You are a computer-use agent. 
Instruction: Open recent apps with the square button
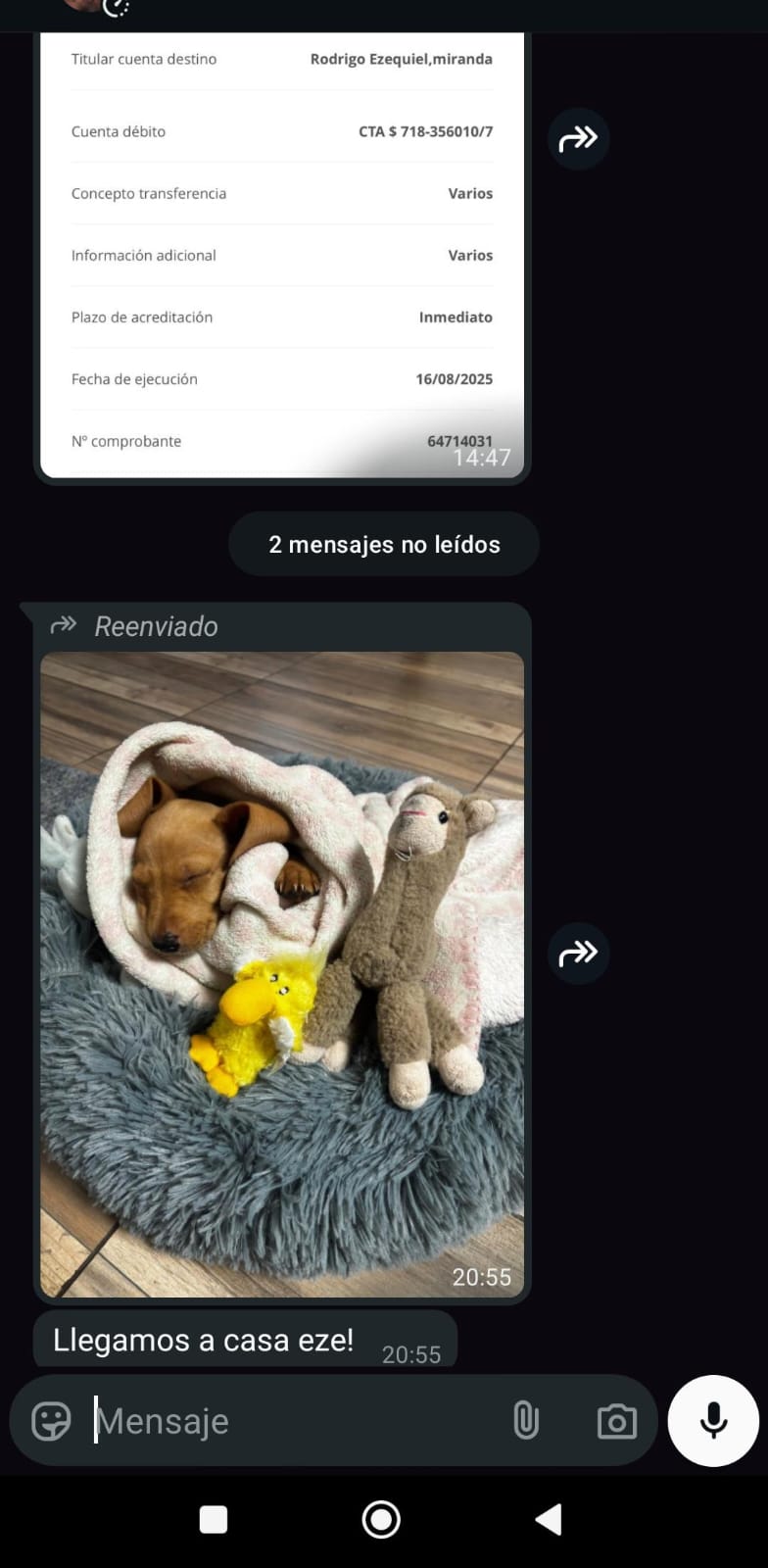coord(214,1520)
